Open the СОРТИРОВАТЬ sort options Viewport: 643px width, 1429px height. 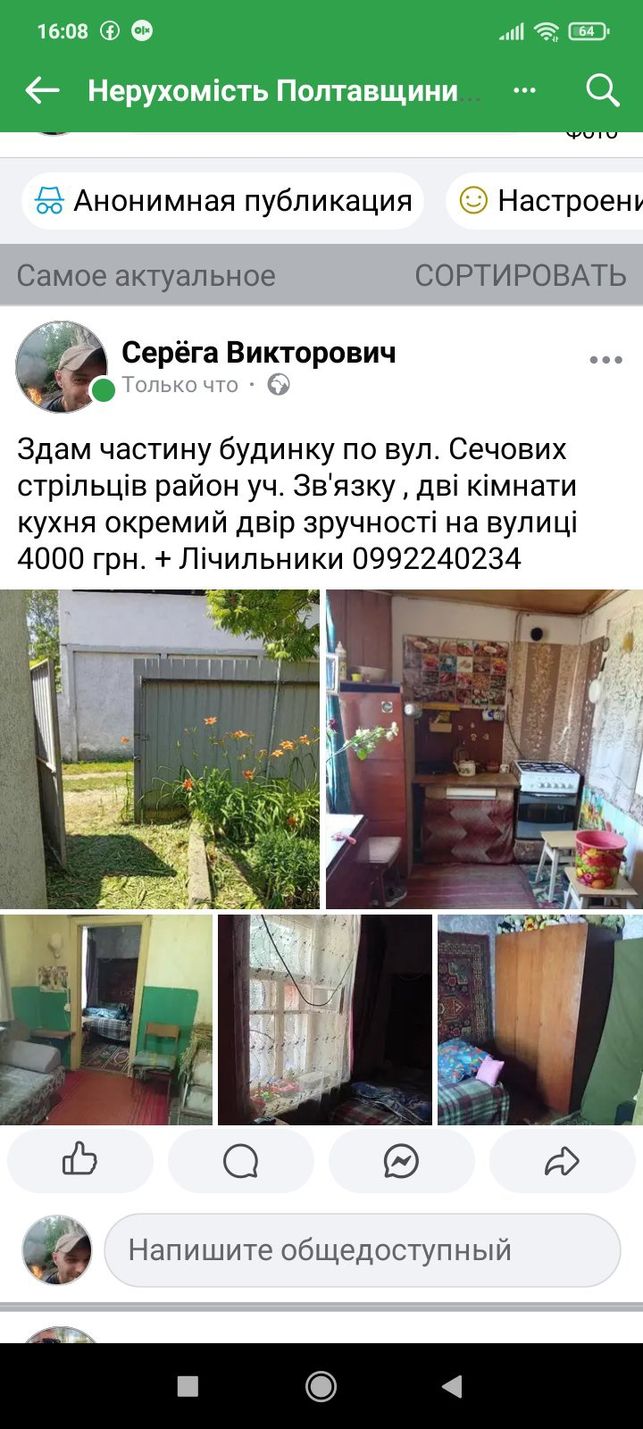520,275
